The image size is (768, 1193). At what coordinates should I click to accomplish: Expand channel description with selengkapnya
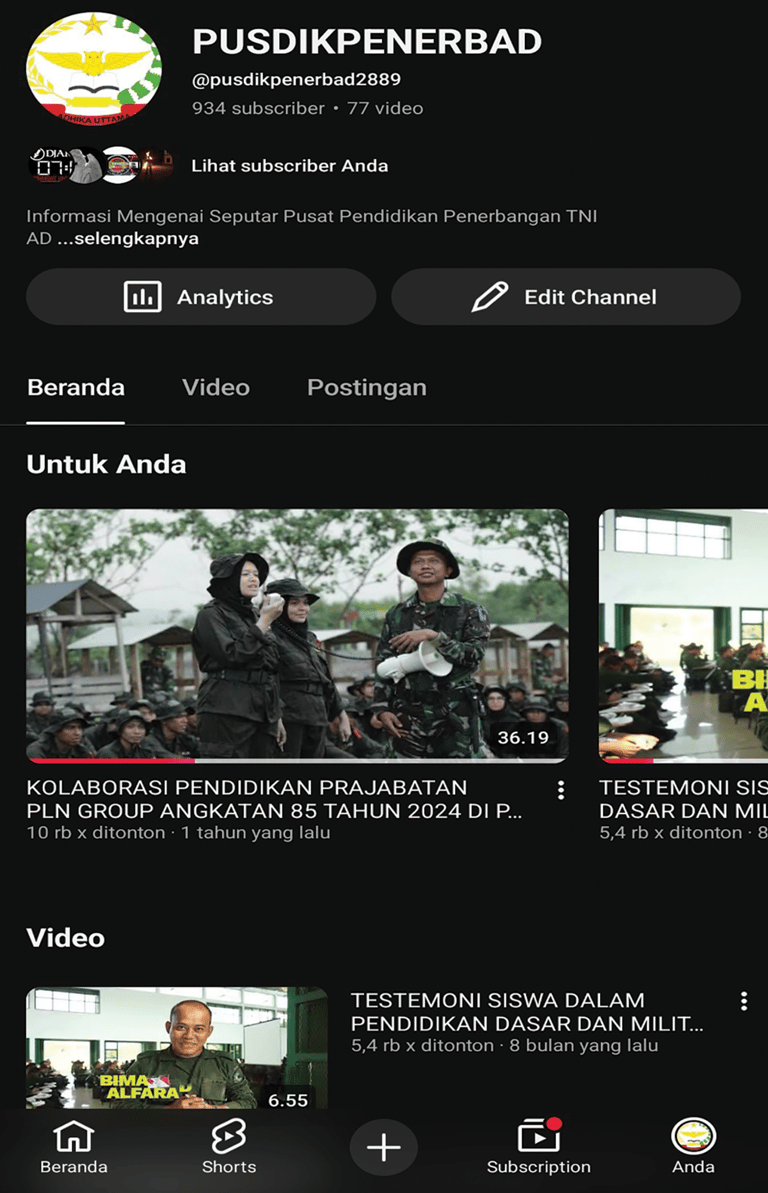(x=128, y=239)
